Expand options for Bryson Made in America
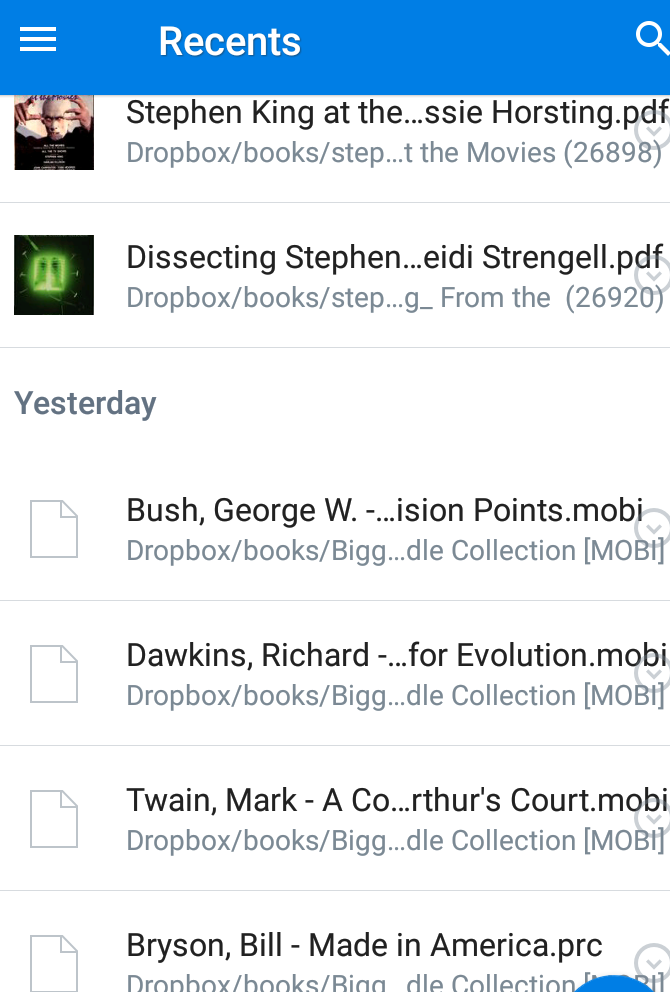This screenshot has height=992, width=670. 654,959
